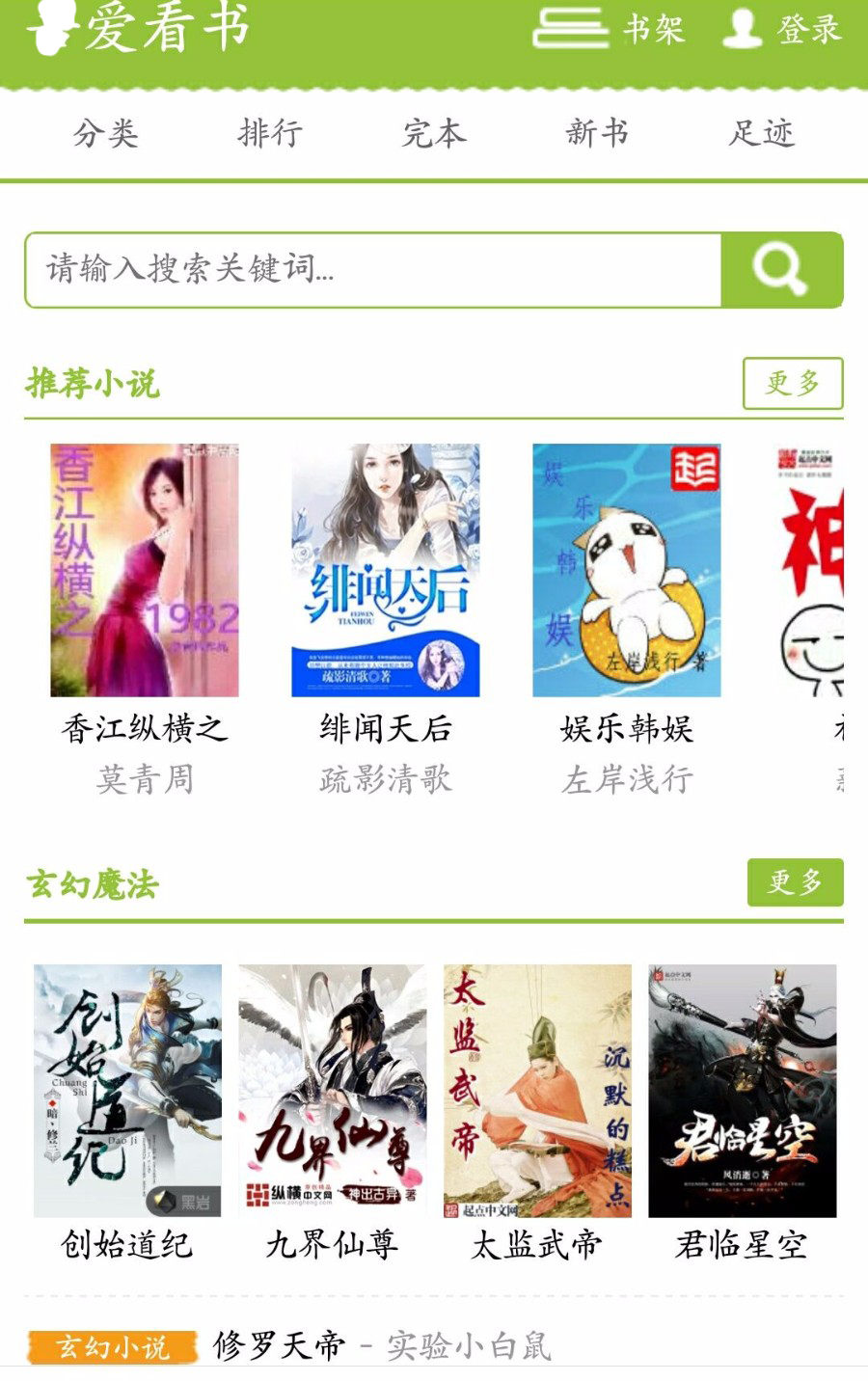Open the 修罗天帝 list entry
This screenshot has width=868, height=1381.
[x=279, y=1345]
